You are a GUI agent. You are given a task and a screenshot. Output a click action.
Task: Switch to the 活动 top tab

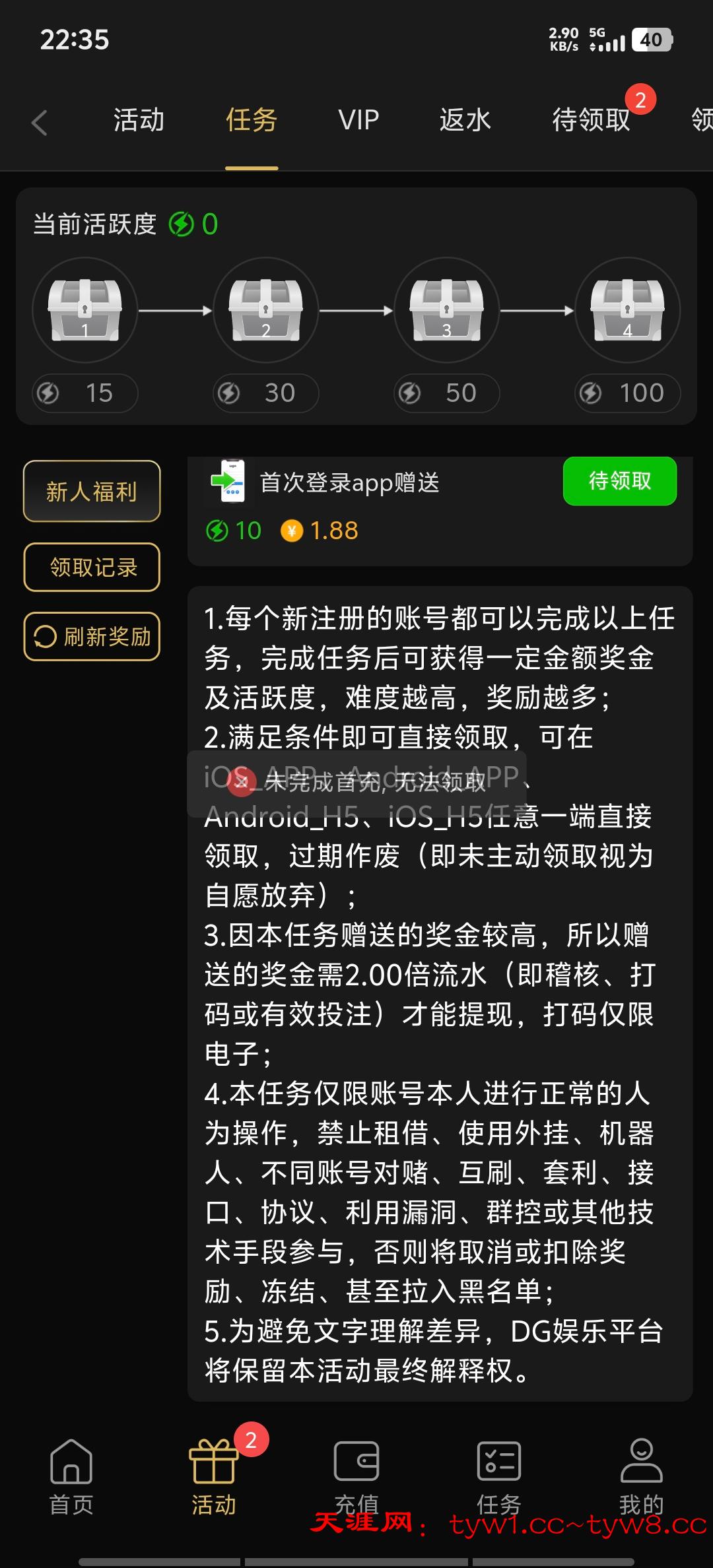139,120
